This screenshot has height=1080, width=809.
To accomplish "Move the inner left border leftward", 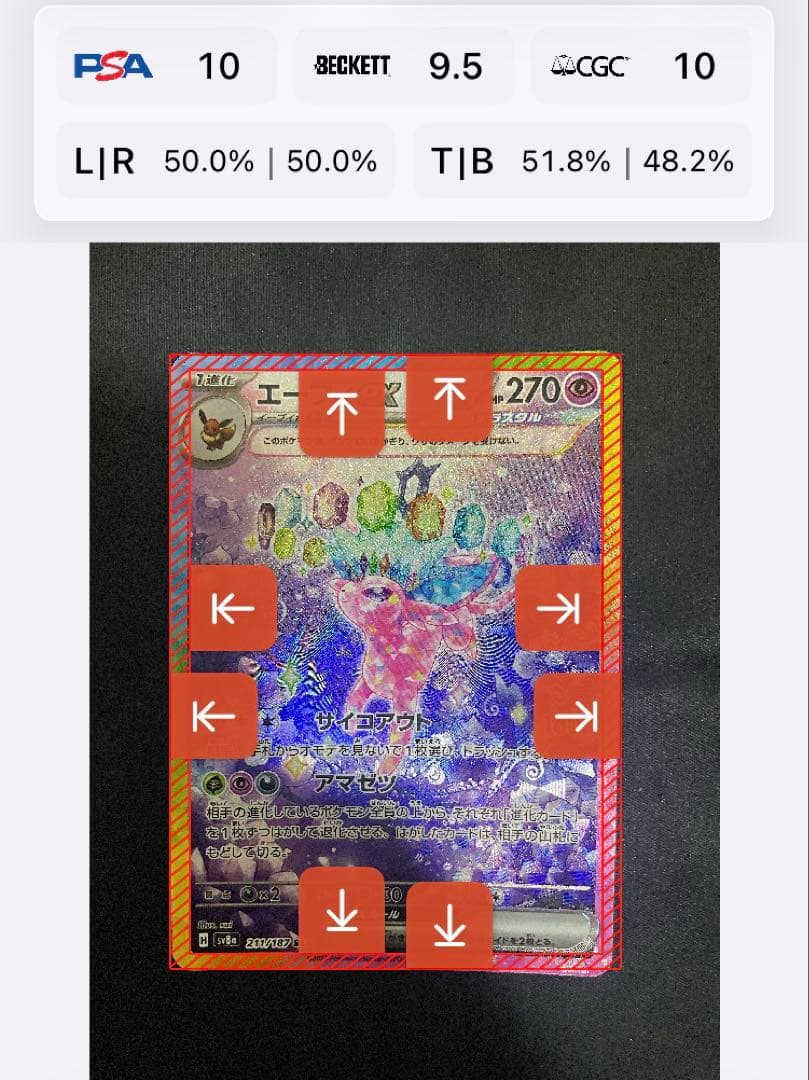I will [x=233, y=608].
